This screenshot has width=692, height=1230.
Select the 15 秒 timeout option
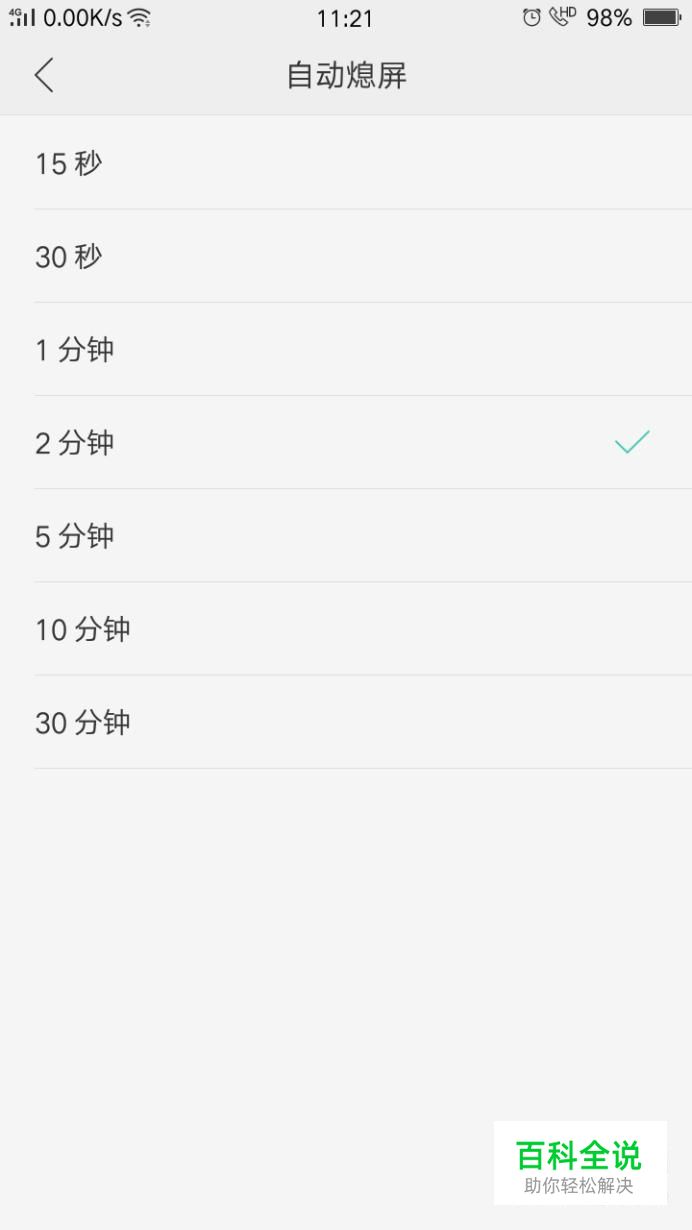pyautogui.click(x=346, y=163)
